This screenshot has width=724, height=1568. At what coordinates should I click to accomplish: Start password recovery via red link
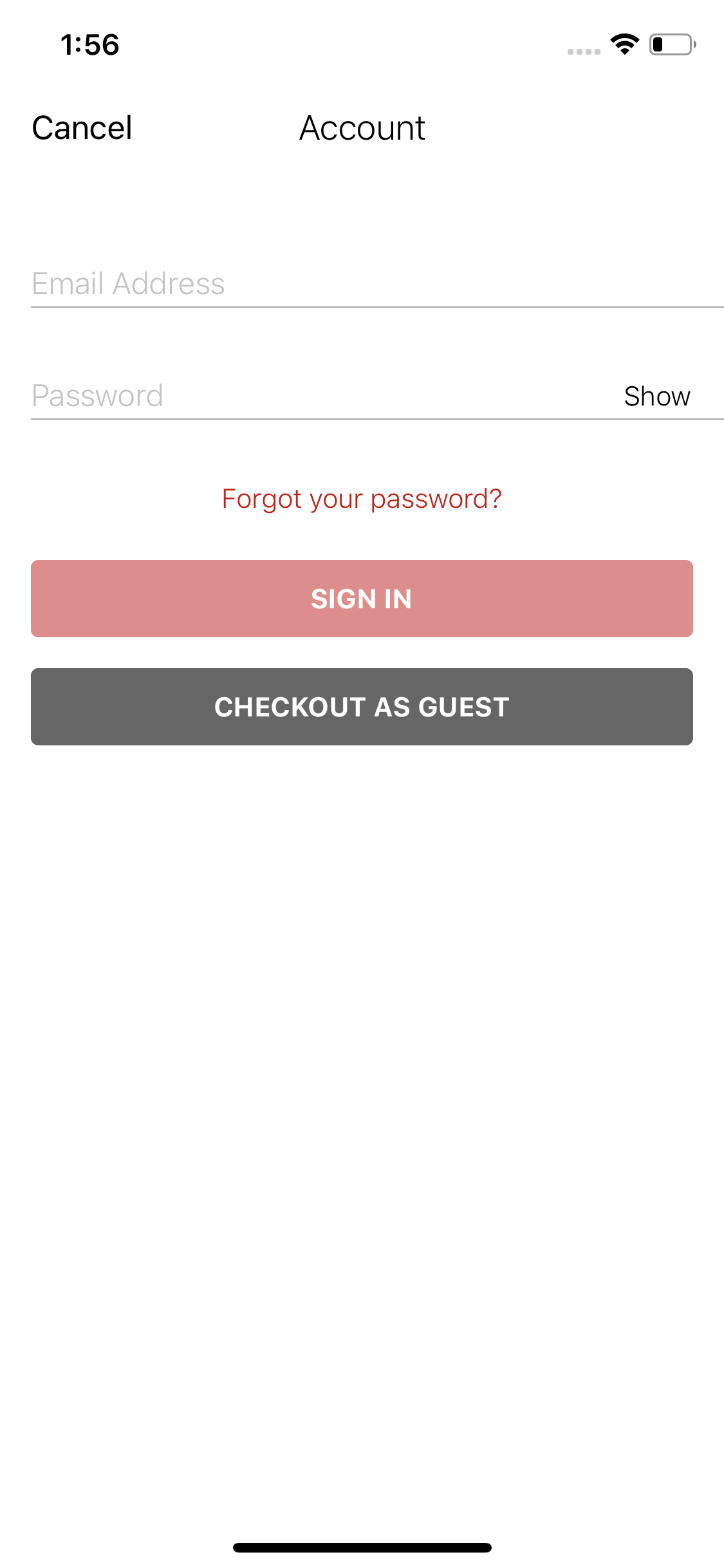pyautogui.click(x=362, y=498)
